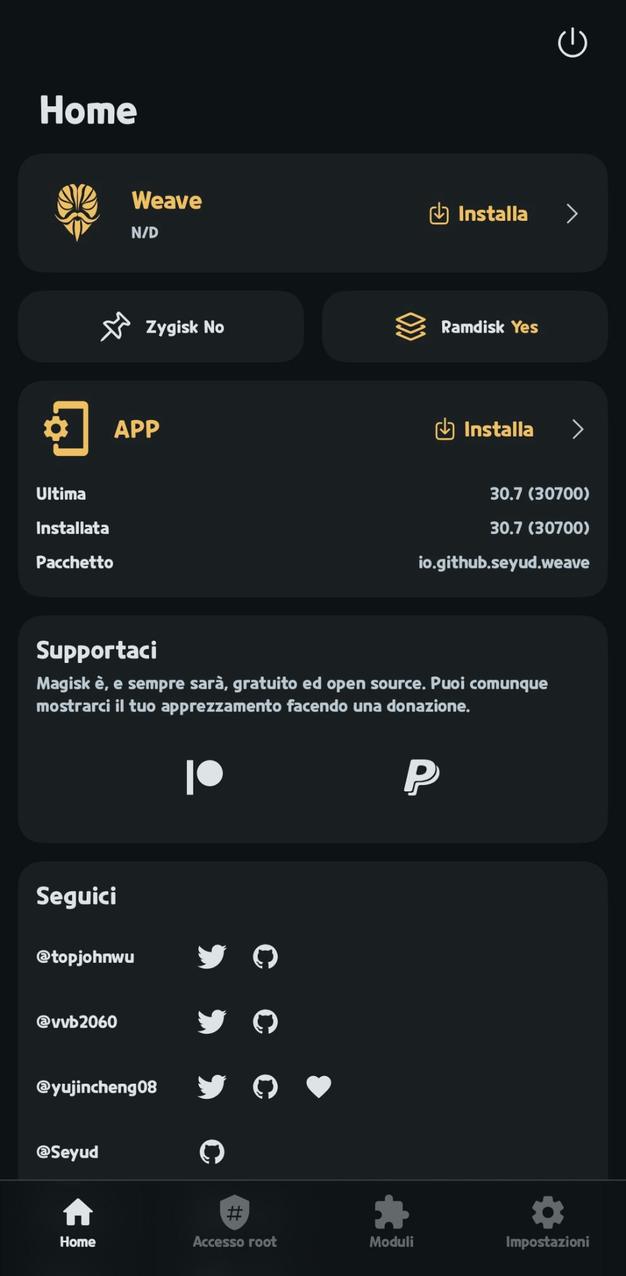Open @topjohnwu's Twitter profile
This screenshot has width=626, height=1276.
click(x=212, y=957)
